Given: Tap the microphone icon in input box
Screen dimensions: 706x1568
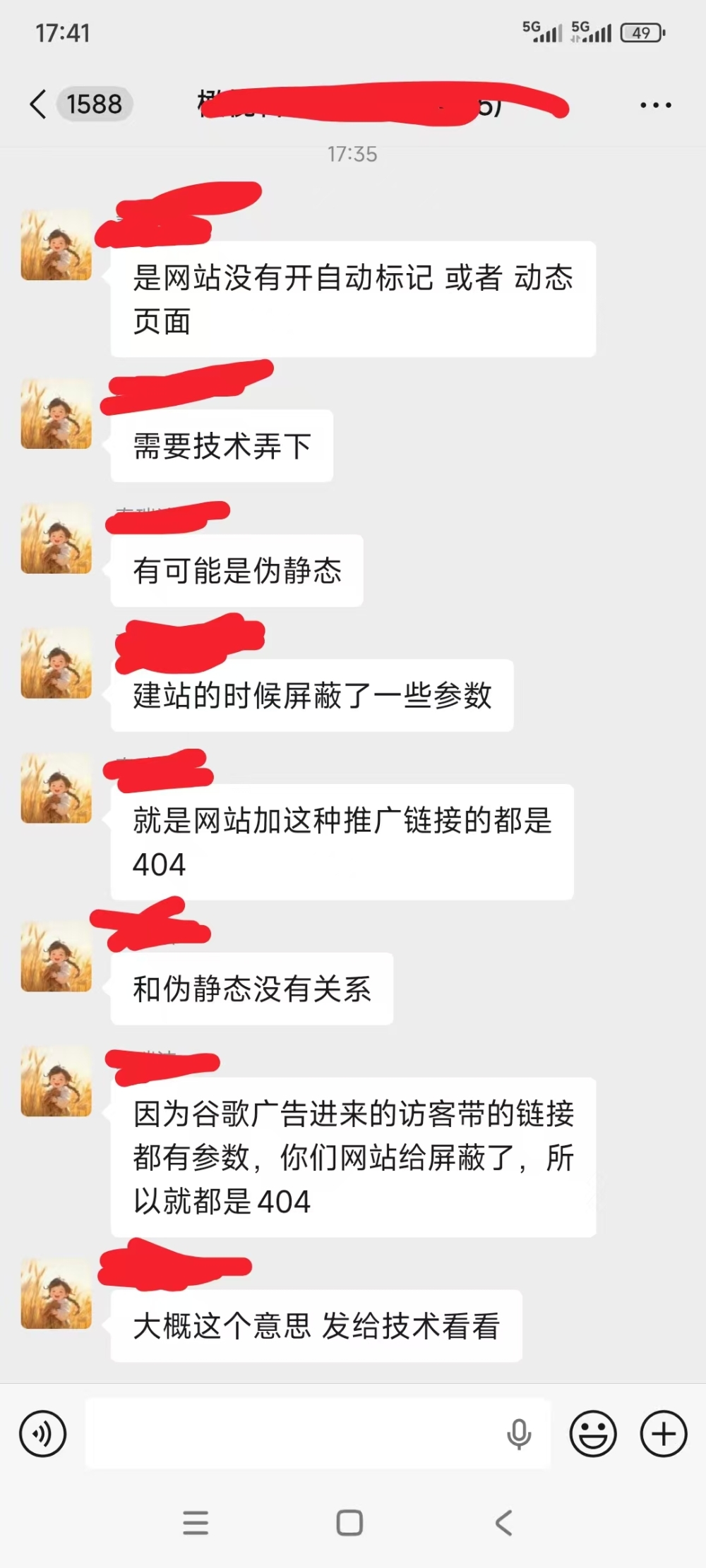Looking at the screenshot, I should coord(519,1433).
